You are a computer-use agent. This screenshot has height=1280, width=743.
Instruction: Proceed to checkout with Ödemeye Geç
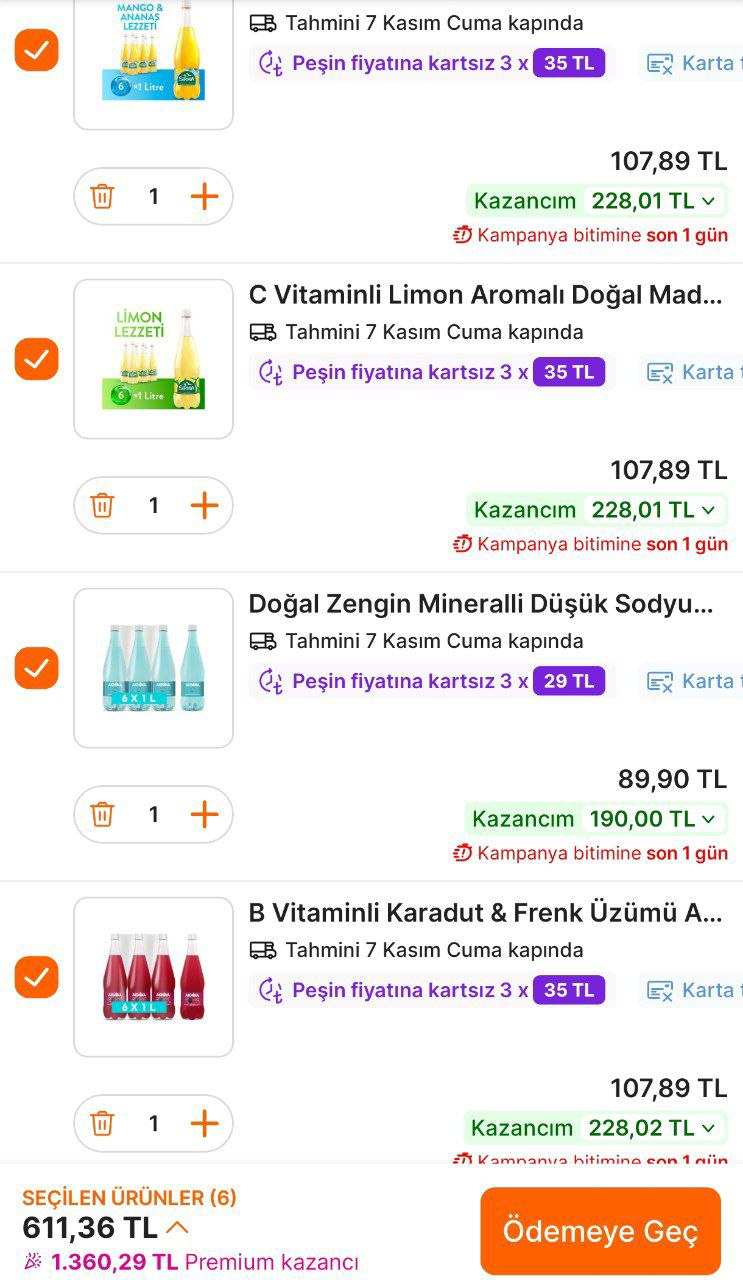600,1231
